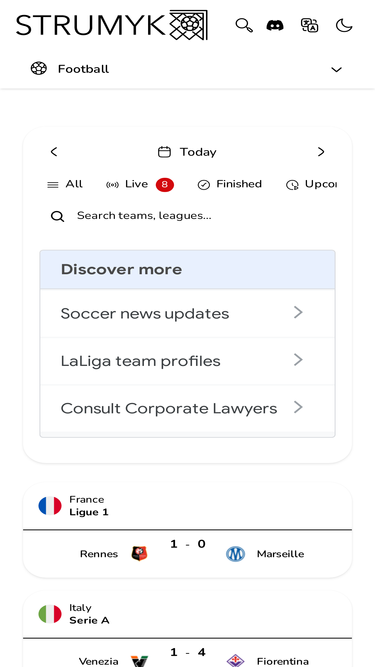Open LaLiga team profiles
Image resolution: width=375 pixels, height=667 pixels.
tap(187, 361)
